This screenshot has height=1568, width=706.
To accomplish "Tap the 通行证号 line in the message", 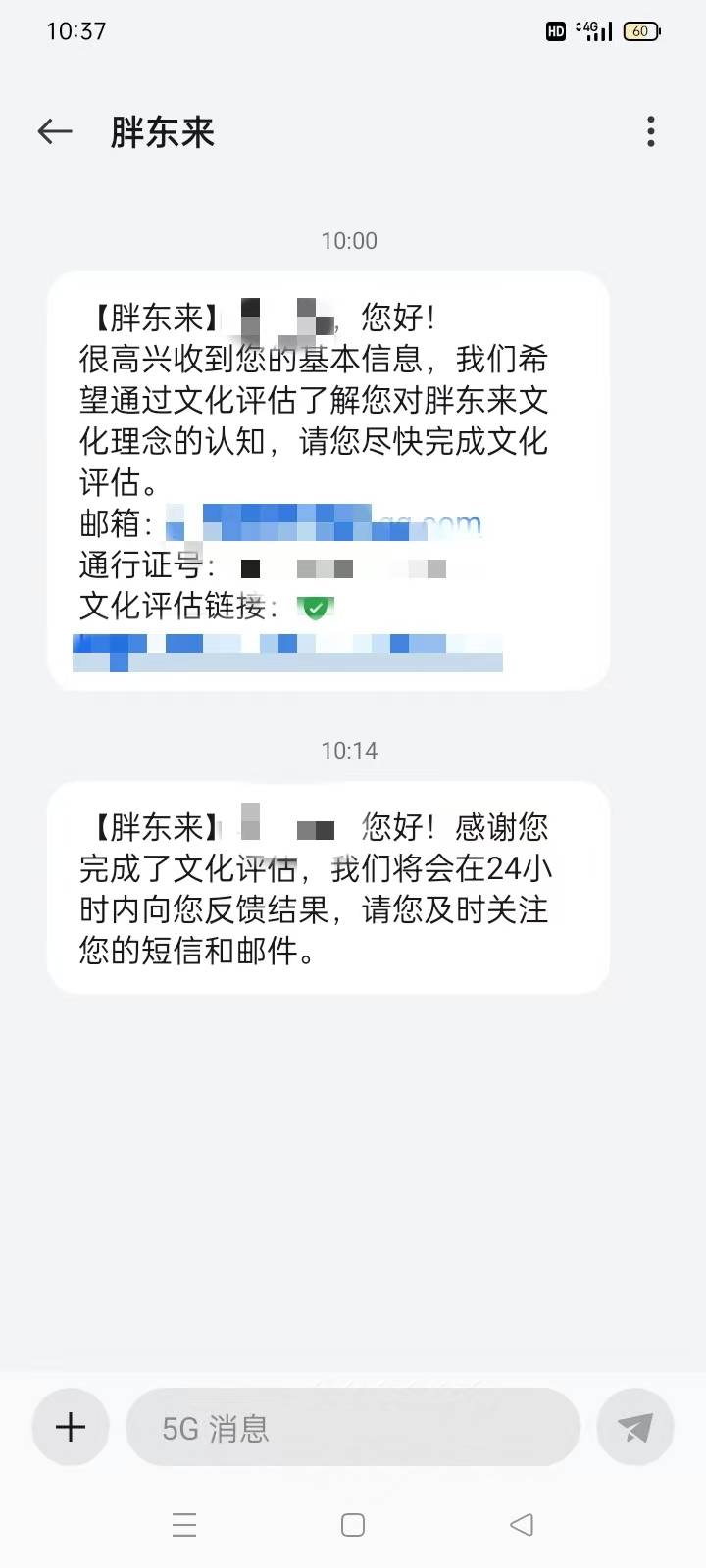I will pyautogui.click(x=294, y=566).
